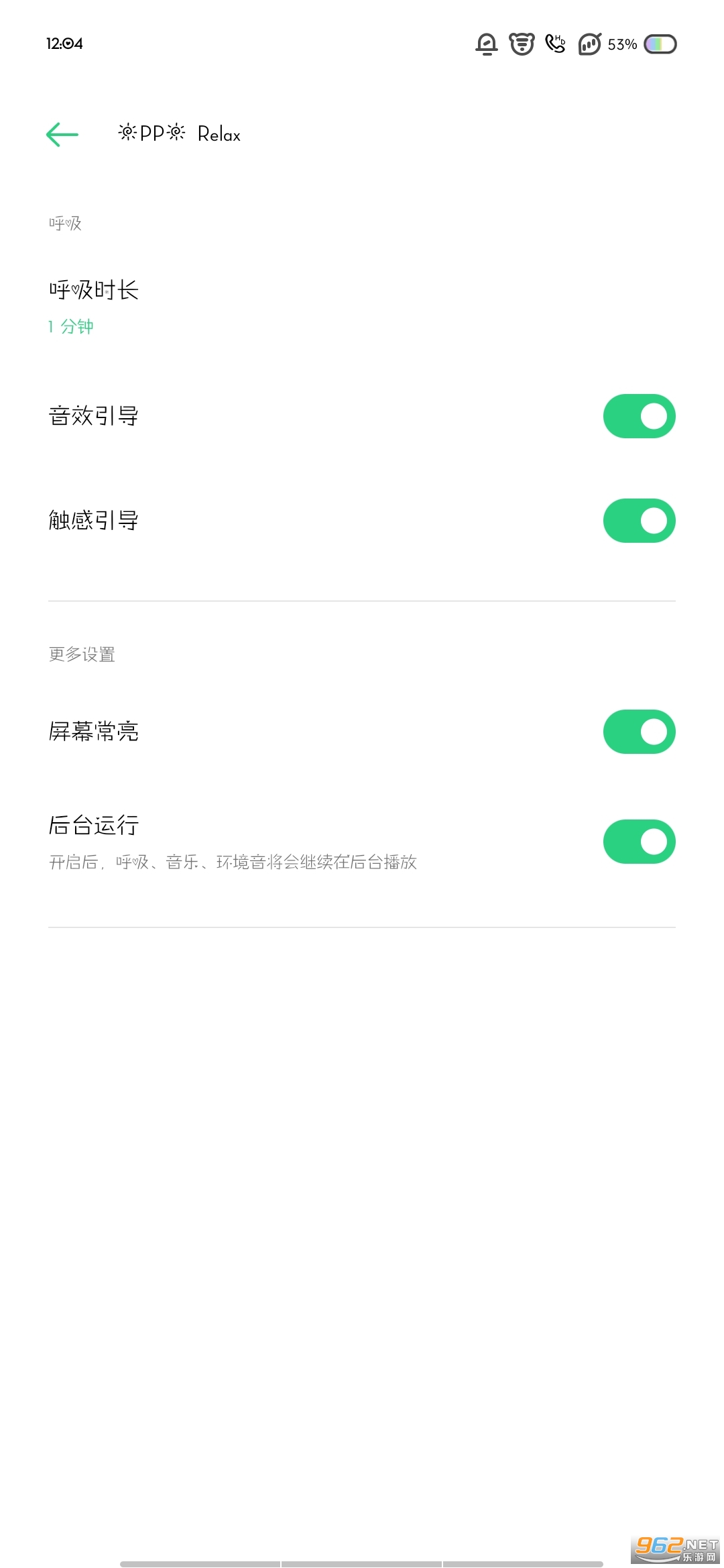
Task: Go back using the green arrow
Action: pos(62,134)
